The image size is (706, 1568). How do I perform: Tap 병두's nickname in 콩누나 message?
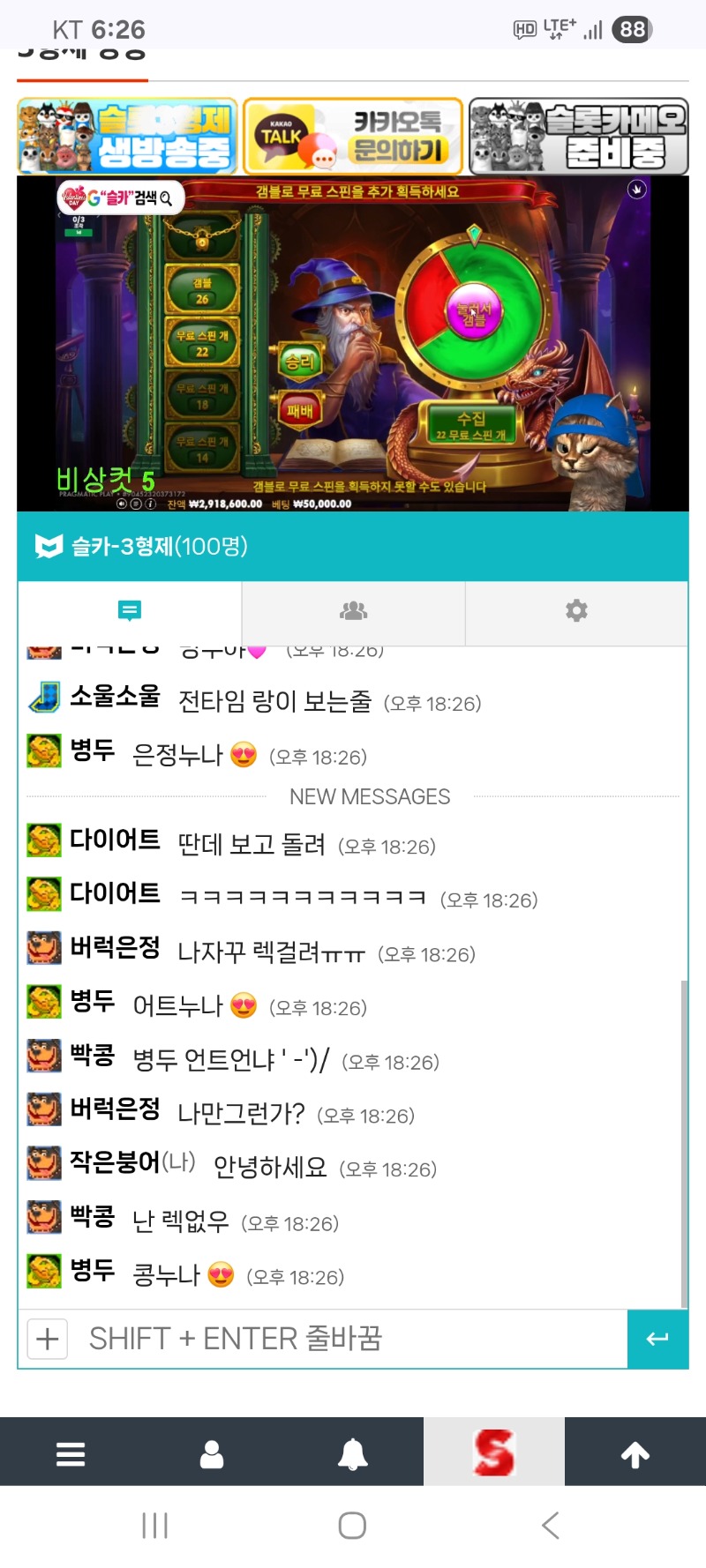click(93, 1271)
